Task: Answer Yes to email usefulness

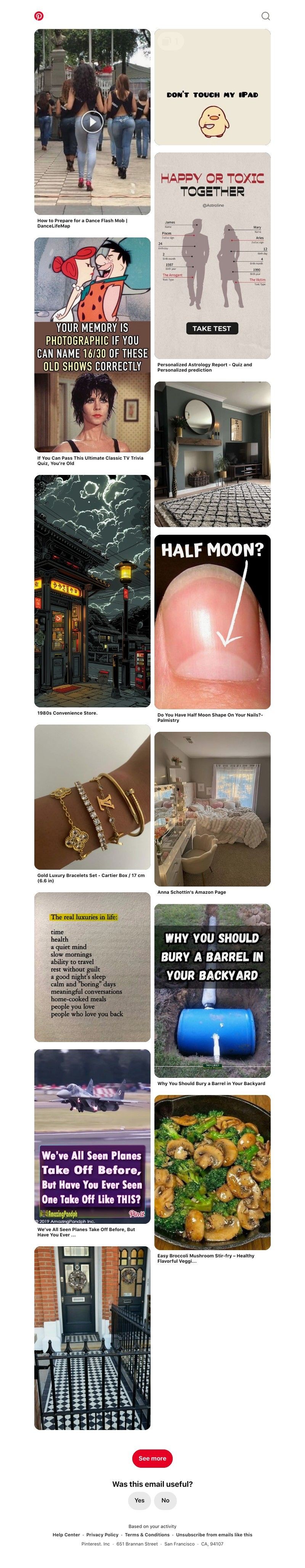Action: [140, 1500]
